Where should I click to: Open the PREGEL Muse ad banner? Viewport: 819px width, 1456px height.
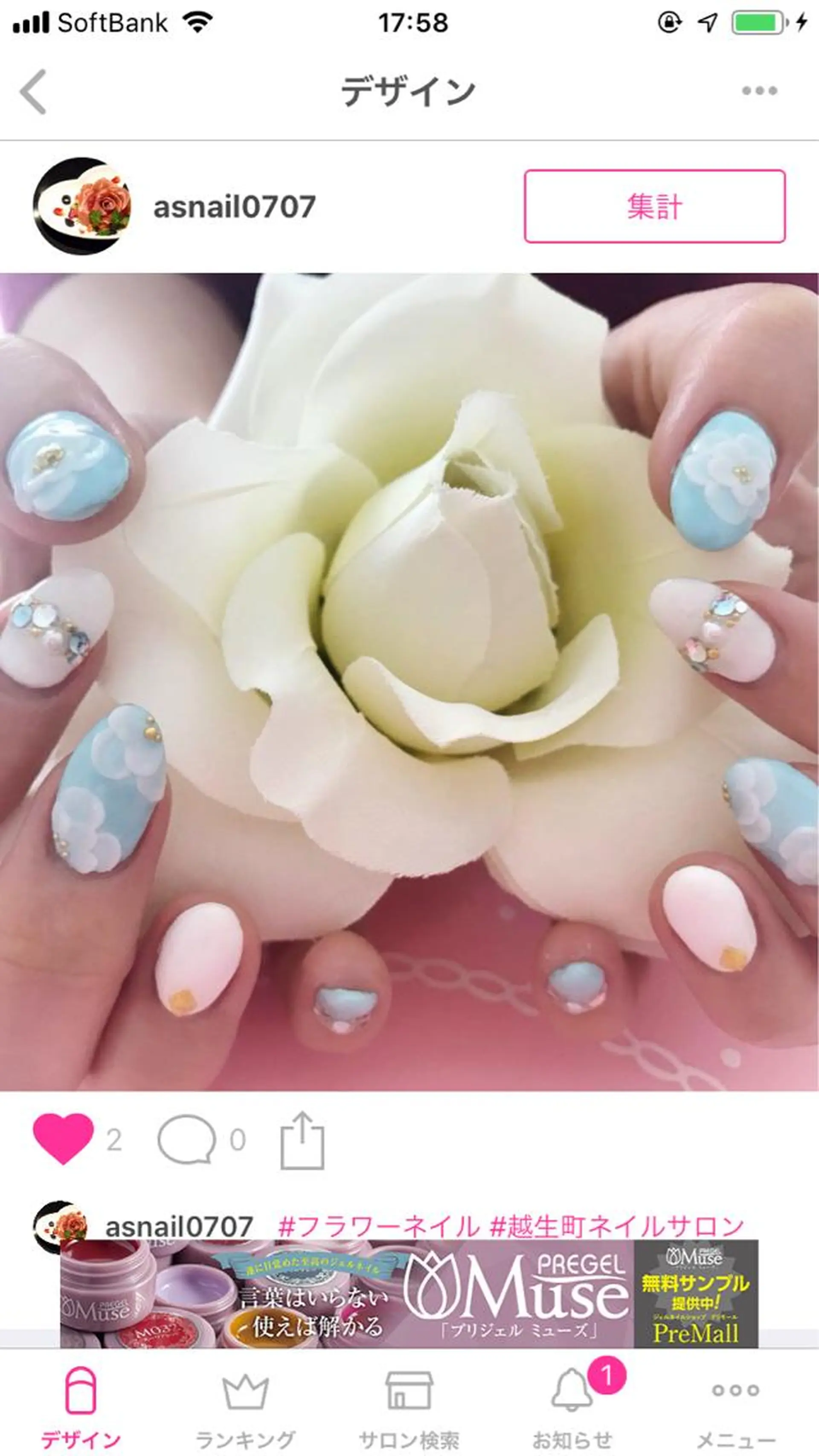[x=409, y=1294]
